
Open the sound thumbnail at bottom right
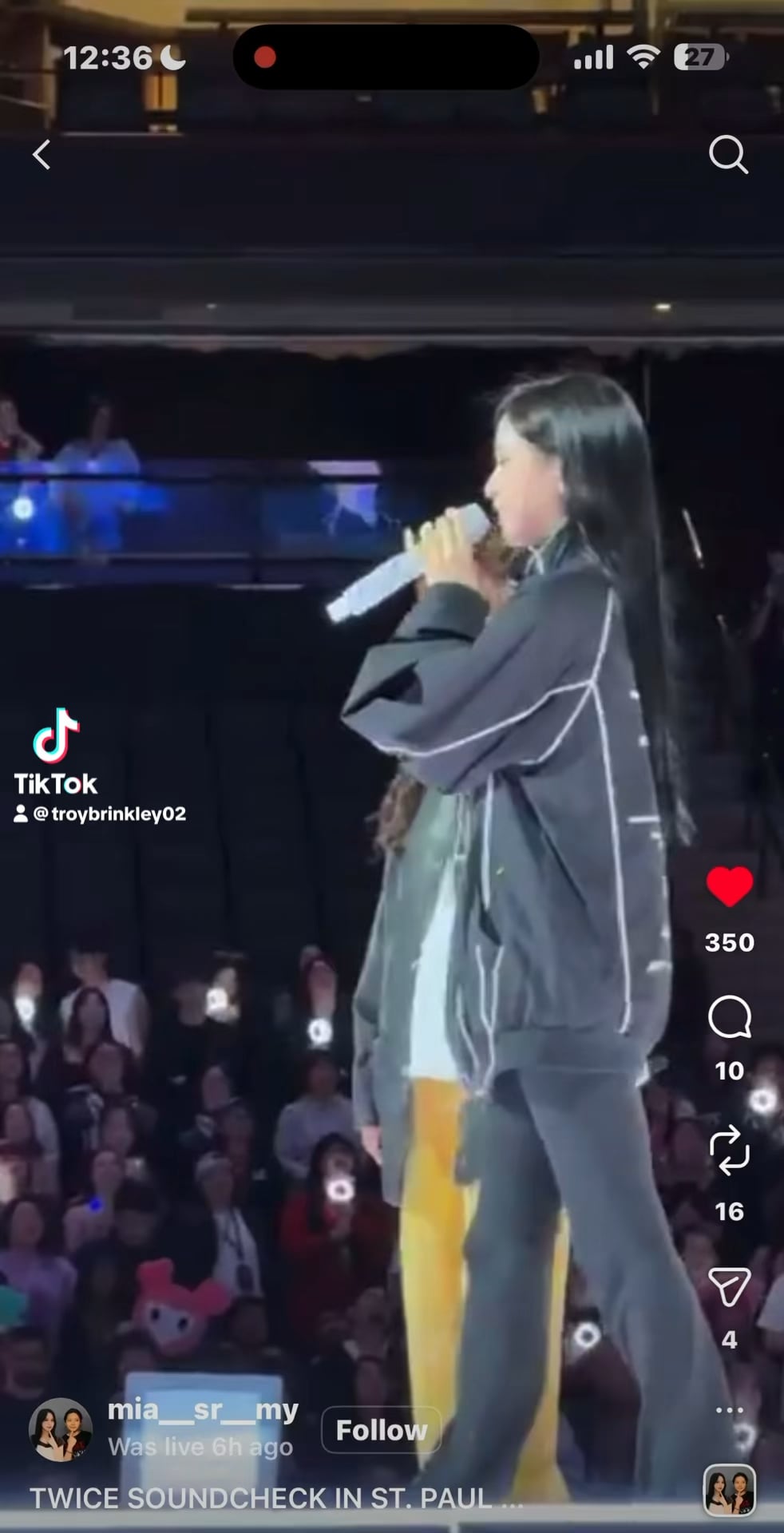(x=729, y=1490)
